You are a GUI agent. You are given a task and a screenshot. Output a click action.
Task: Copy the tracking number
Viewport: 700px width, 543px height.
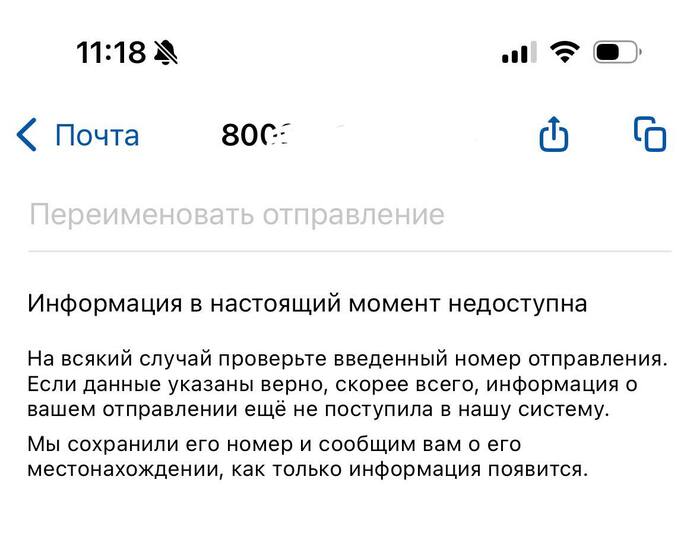point(650,134)
